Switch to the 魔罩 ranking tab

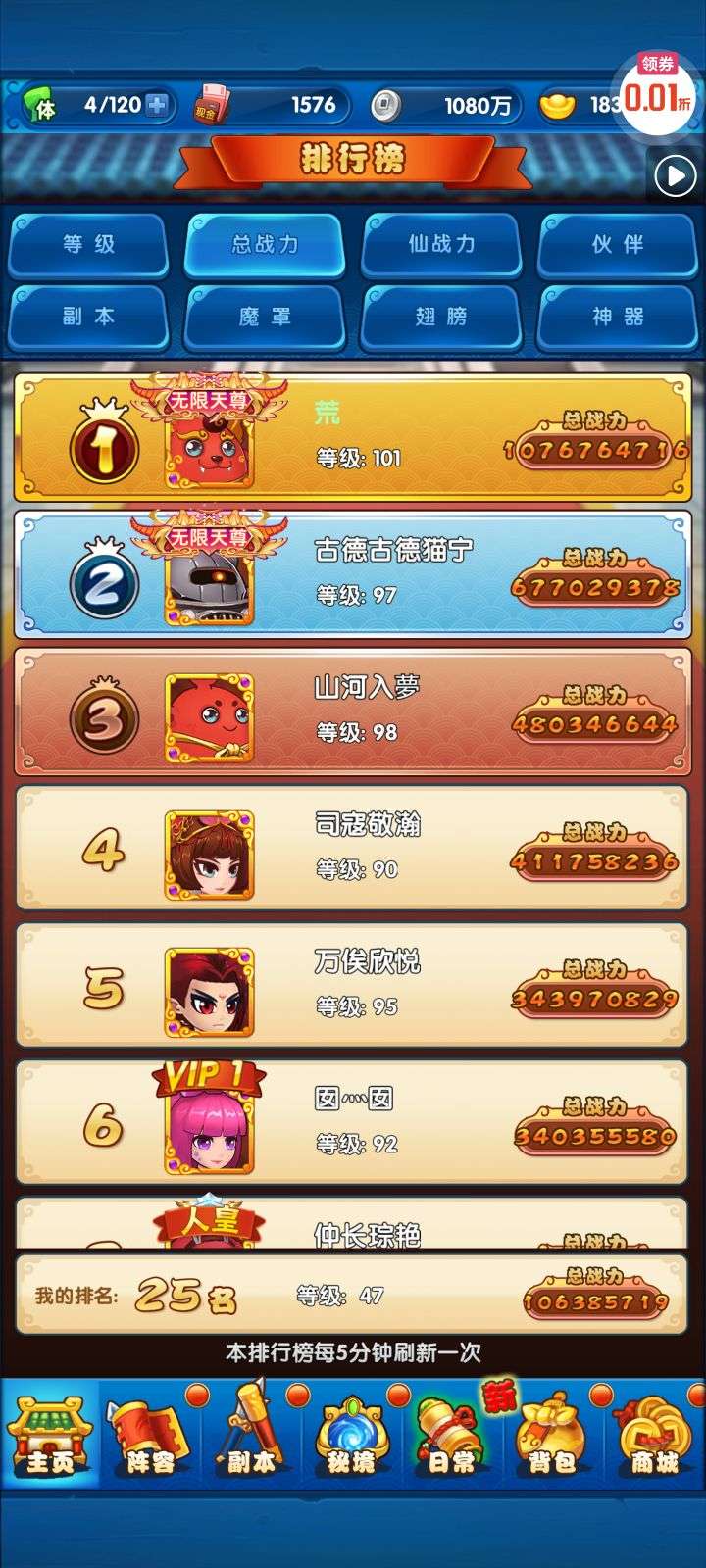pos(265,317)
